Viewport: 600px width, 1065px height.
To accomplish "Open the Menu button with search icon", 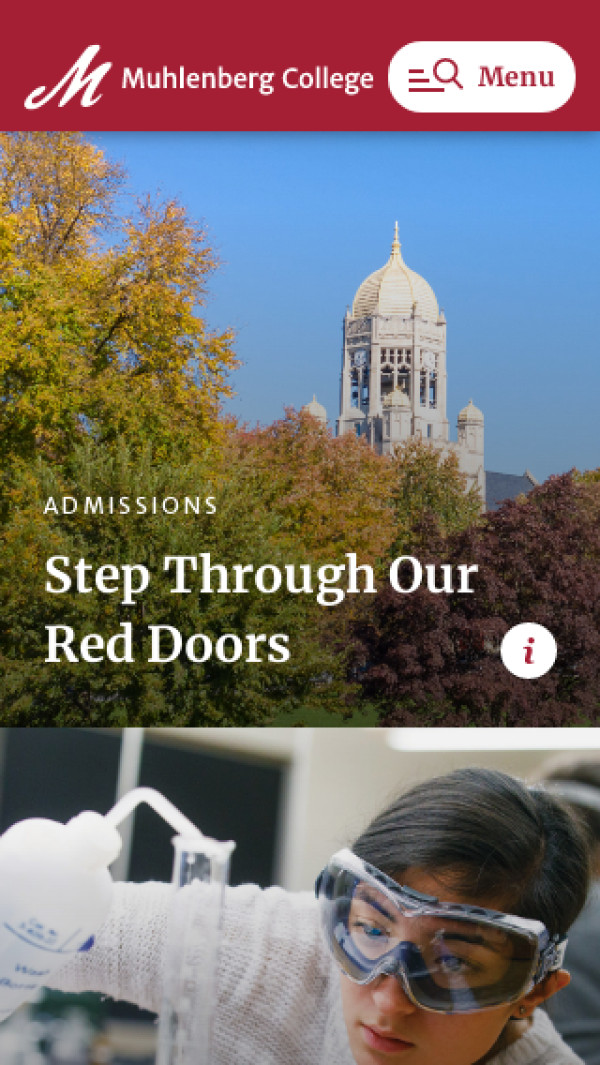I will (x=481, y=77).
